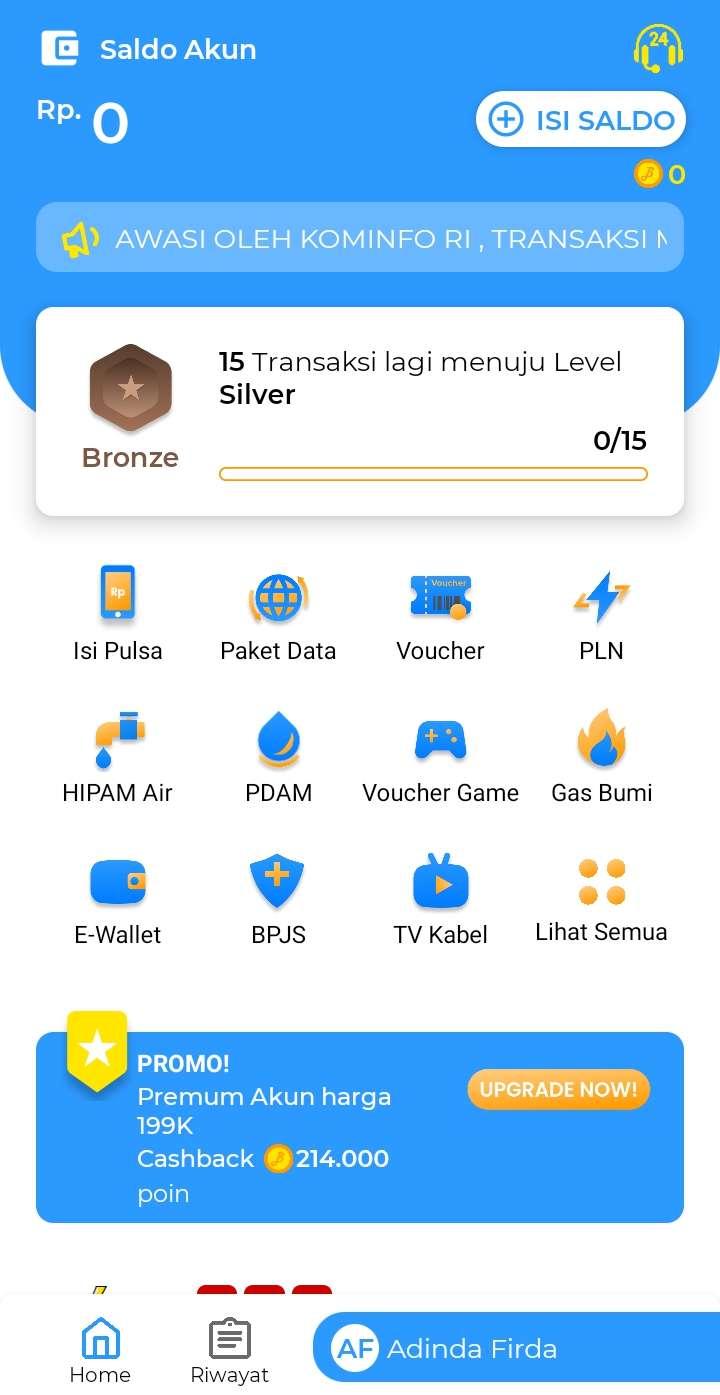The image size is (720, 1395).
Task: Open Isi Pulsa service
Action: pos(118,614)
